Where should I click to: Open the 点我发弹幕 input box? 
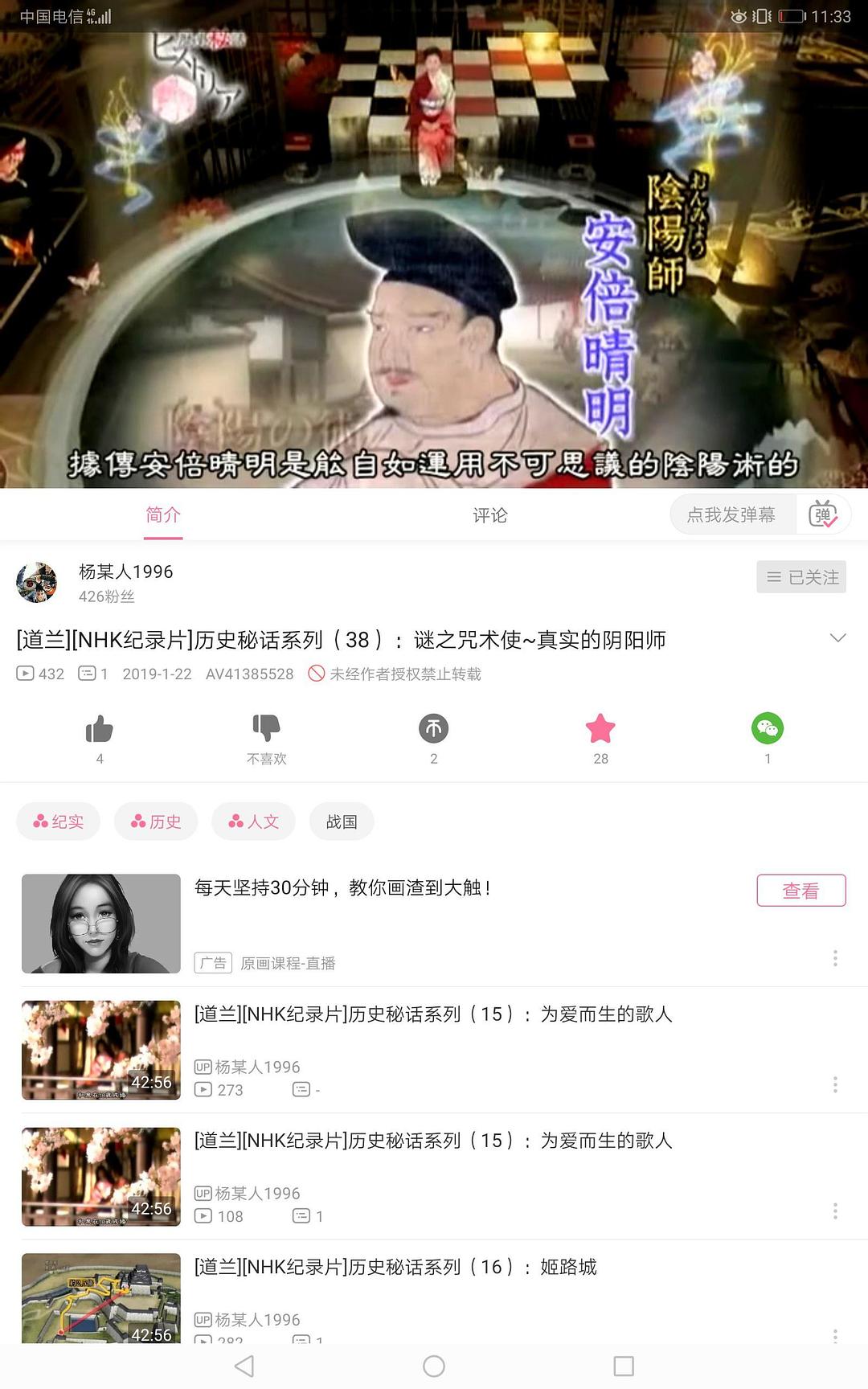click(731, 514)
